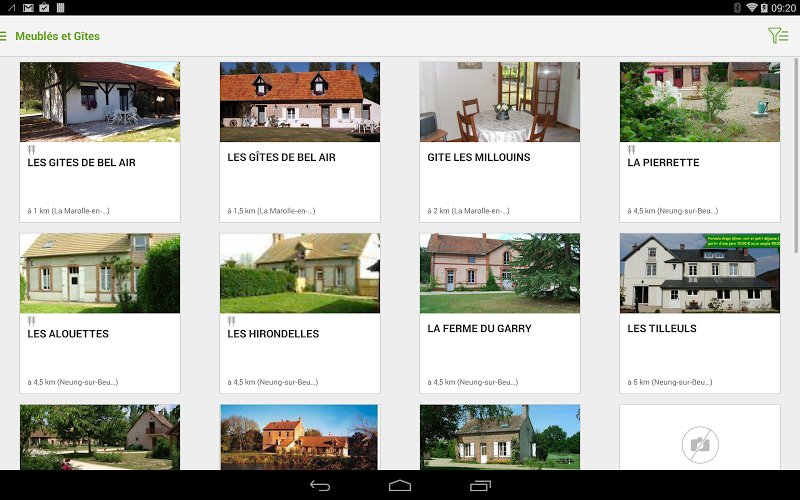Open the filter options icon

coord(777,36)
